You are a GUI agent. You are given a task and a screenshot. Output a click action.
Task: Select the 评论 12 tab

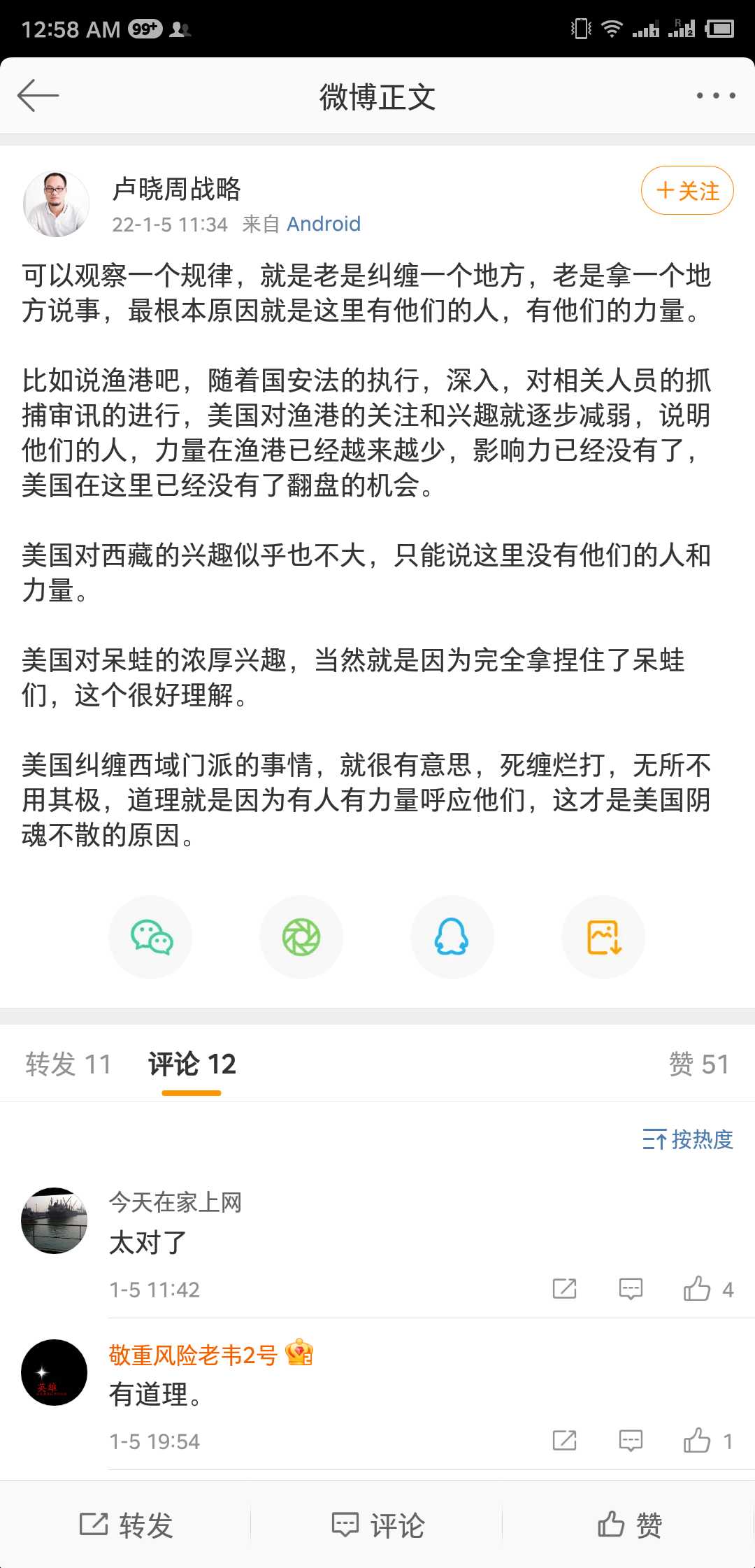pos(192,1064)
